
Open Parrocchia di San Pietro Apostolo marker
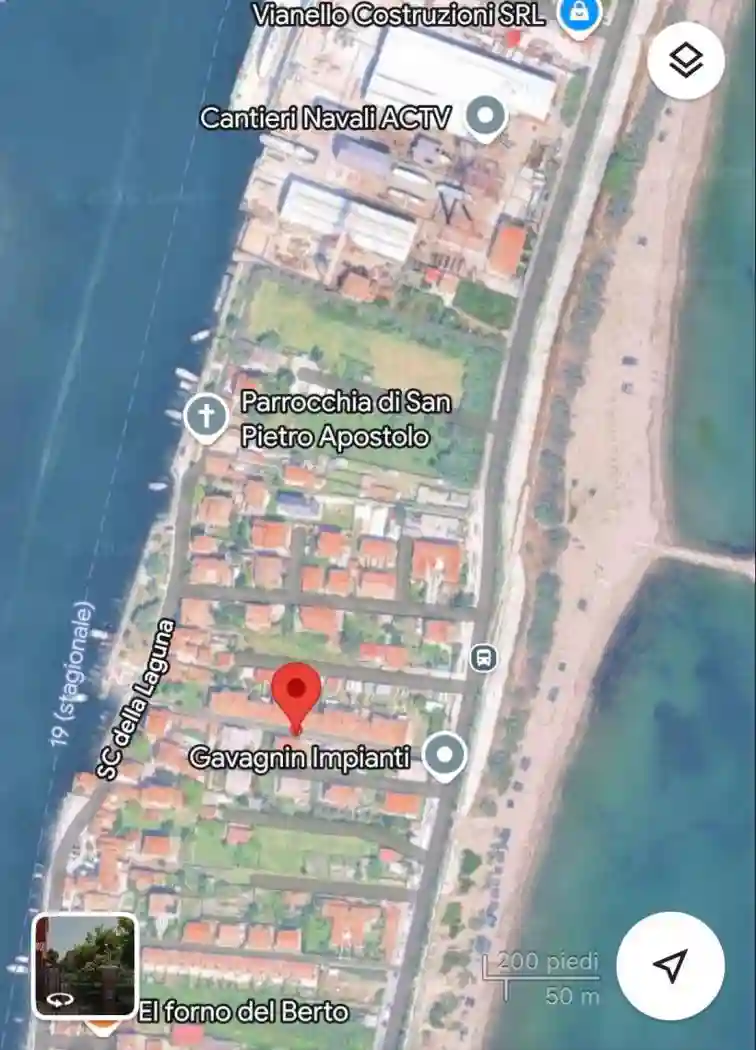(206, 417)
